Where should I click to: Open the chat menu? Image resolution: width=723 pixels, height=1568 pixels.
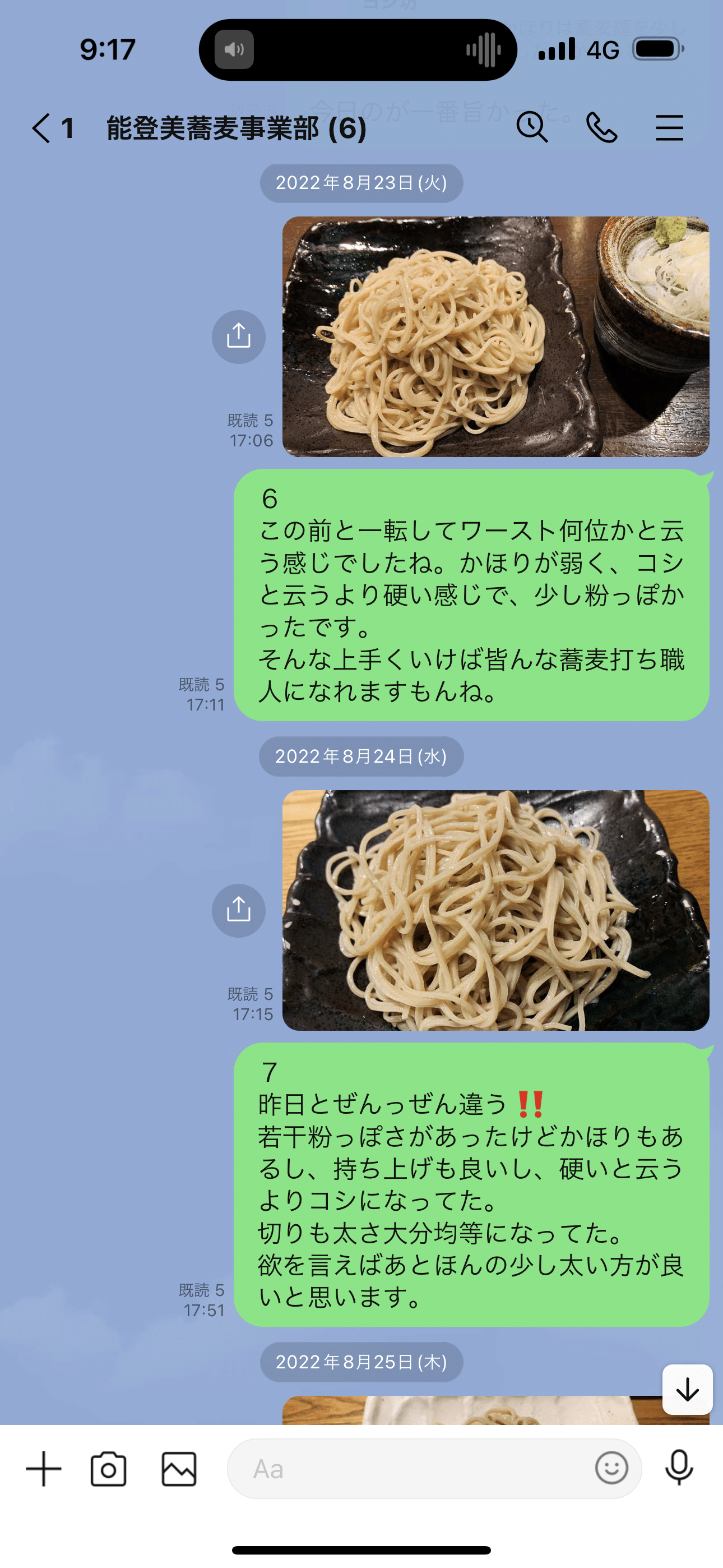click(x=669, y=128)
